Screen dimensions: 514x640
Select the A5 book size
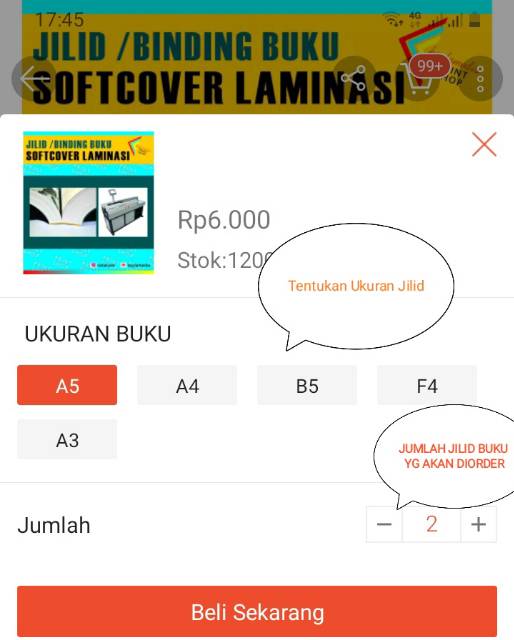67,385
